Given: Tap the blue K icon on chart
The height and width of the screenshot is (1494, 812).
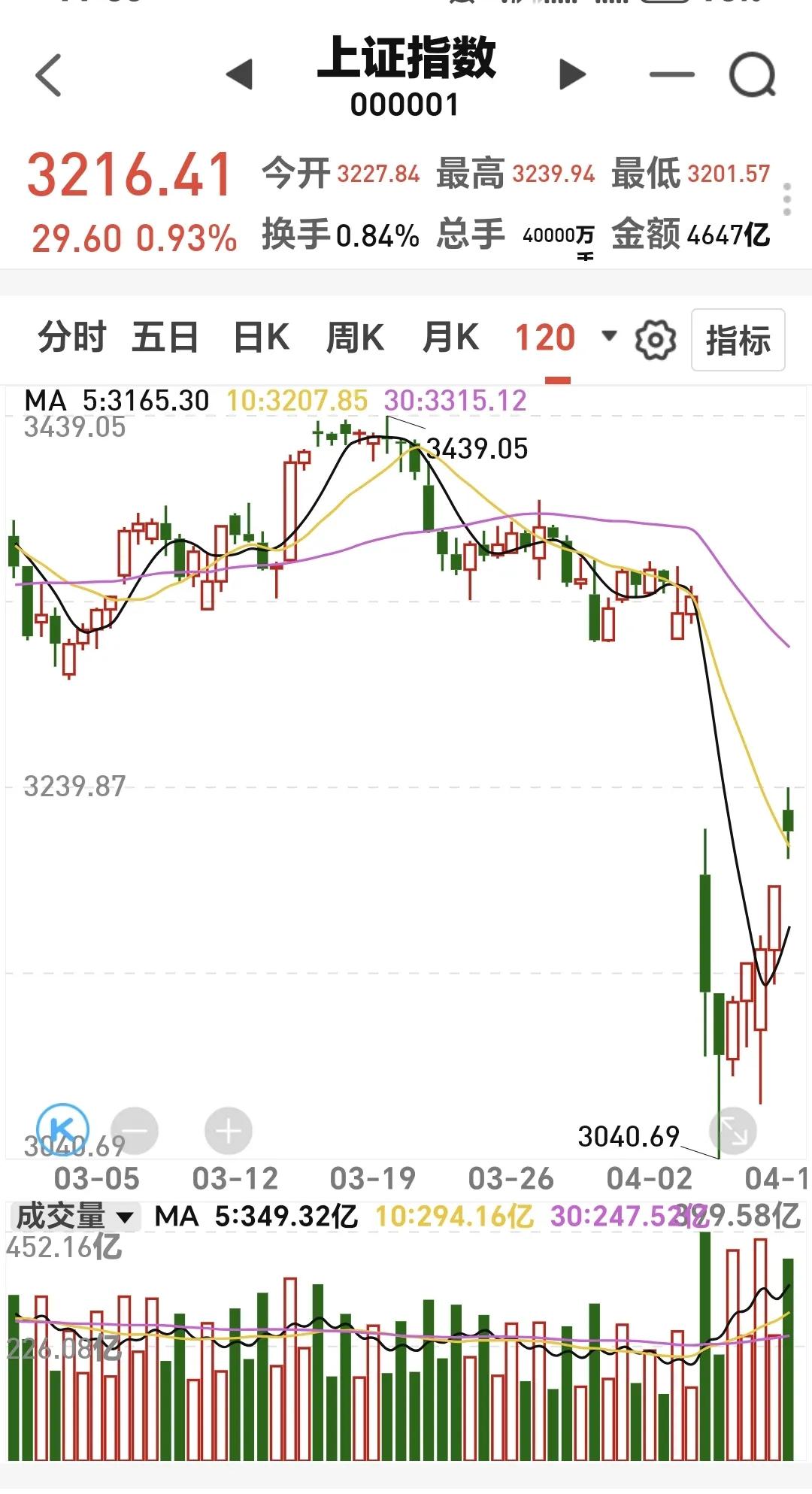Looking at the screenshot, I should point(63,1130).
